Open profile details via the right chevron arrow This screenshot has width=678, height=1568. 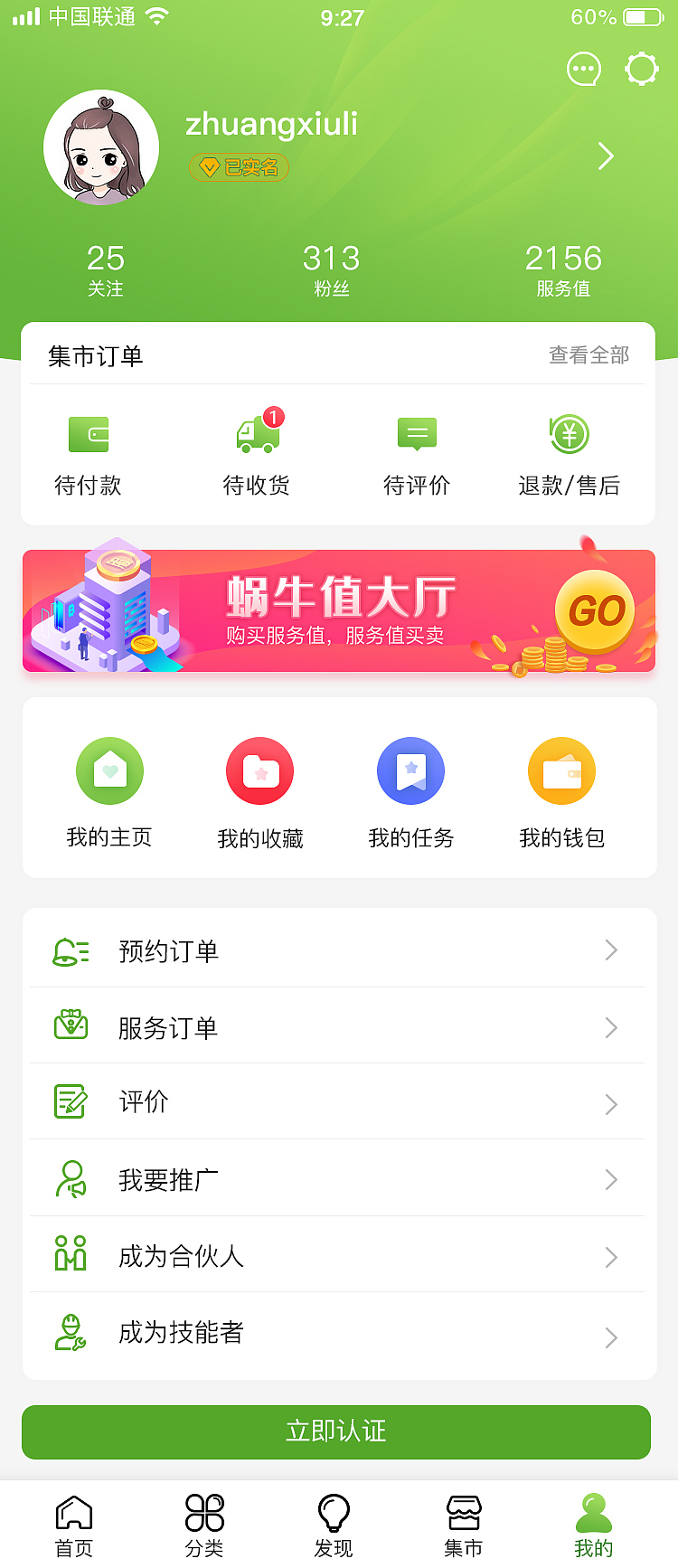(x=606, y=156)
